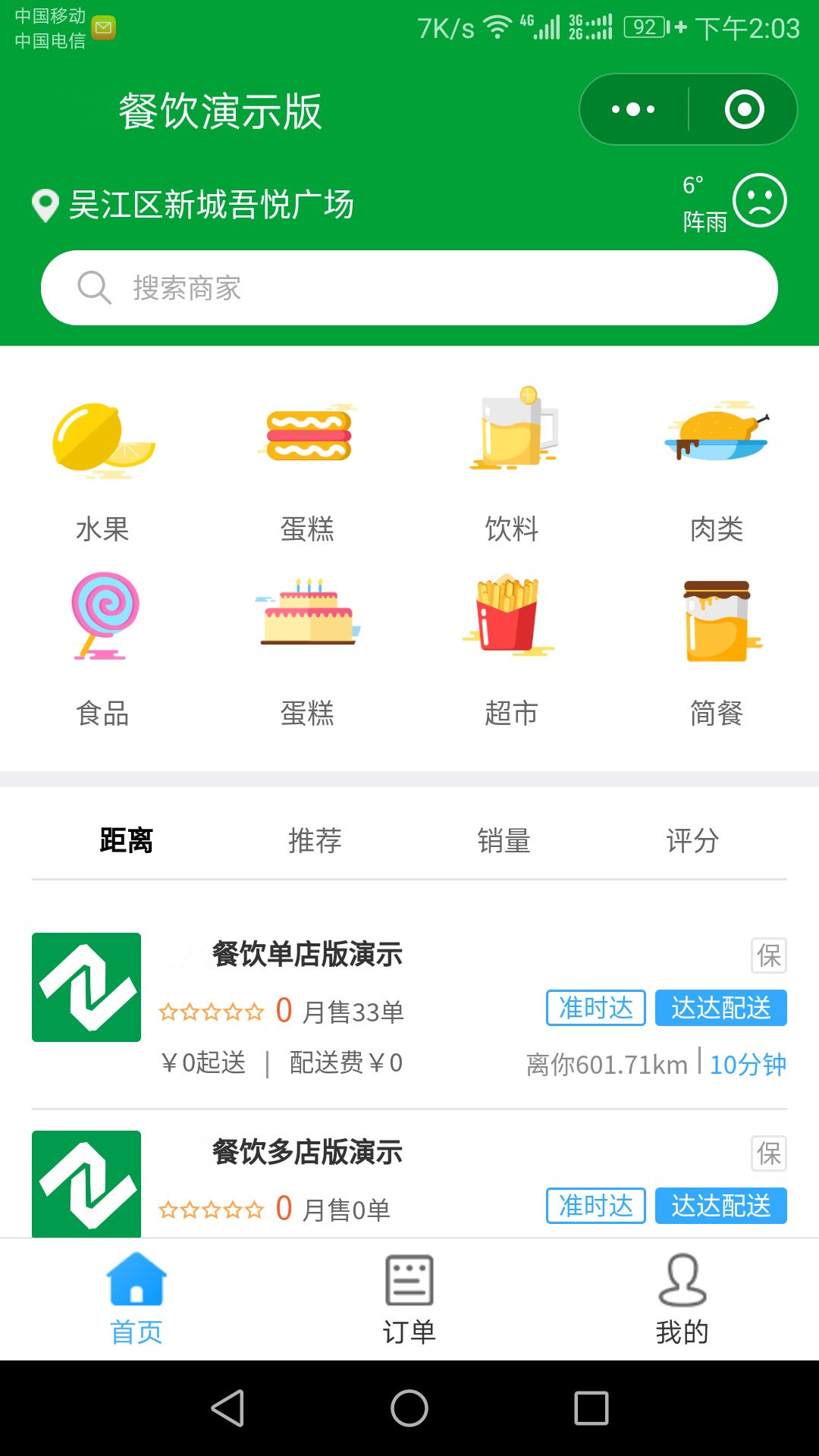The width and height of the screenshot is (819, 1456).
Task: Tap the 阵雨 weather face icon
Action: coord(762,202)
